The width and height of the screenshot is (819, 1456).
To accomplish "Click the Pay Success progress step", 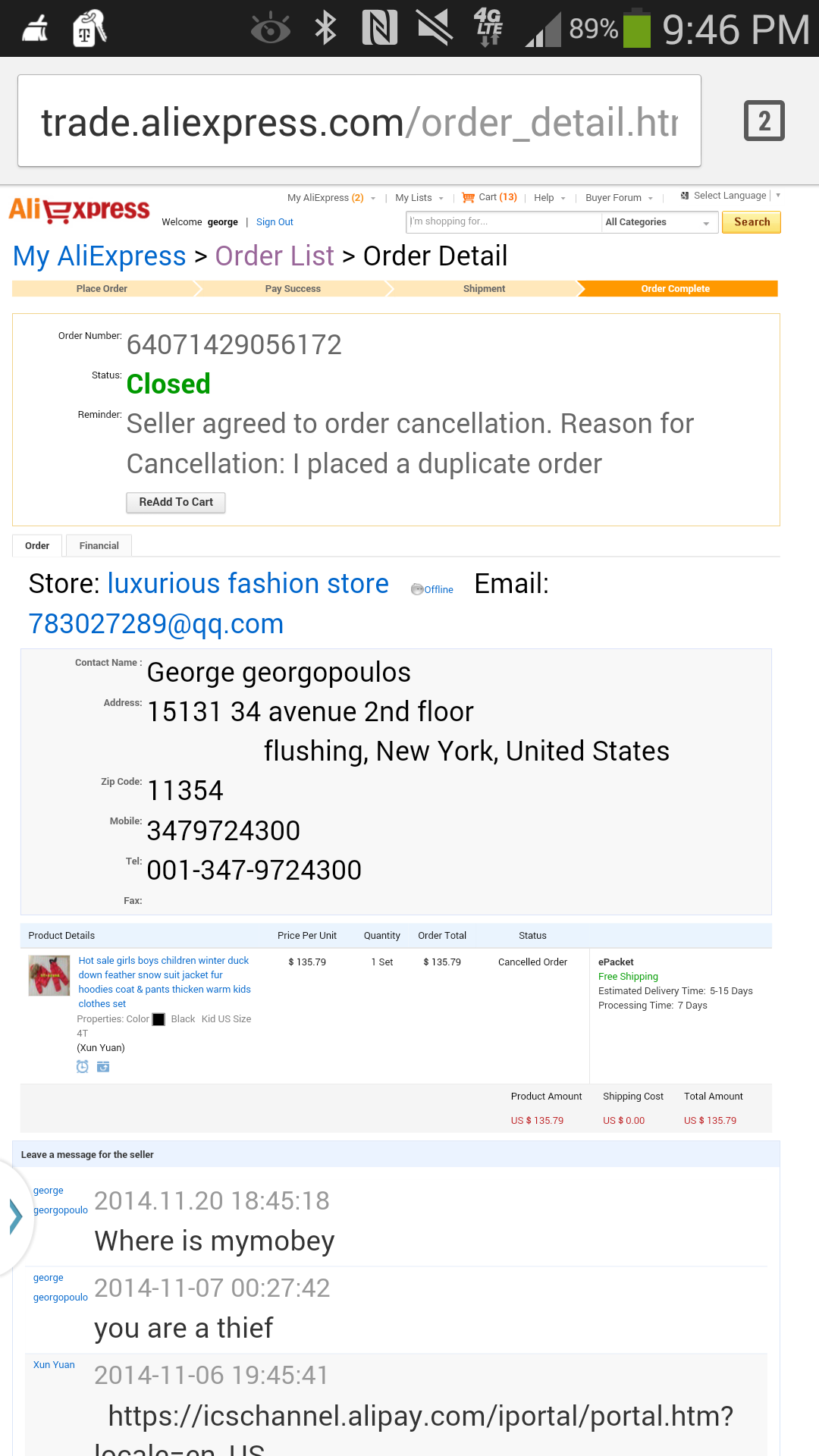I will 292,288.
